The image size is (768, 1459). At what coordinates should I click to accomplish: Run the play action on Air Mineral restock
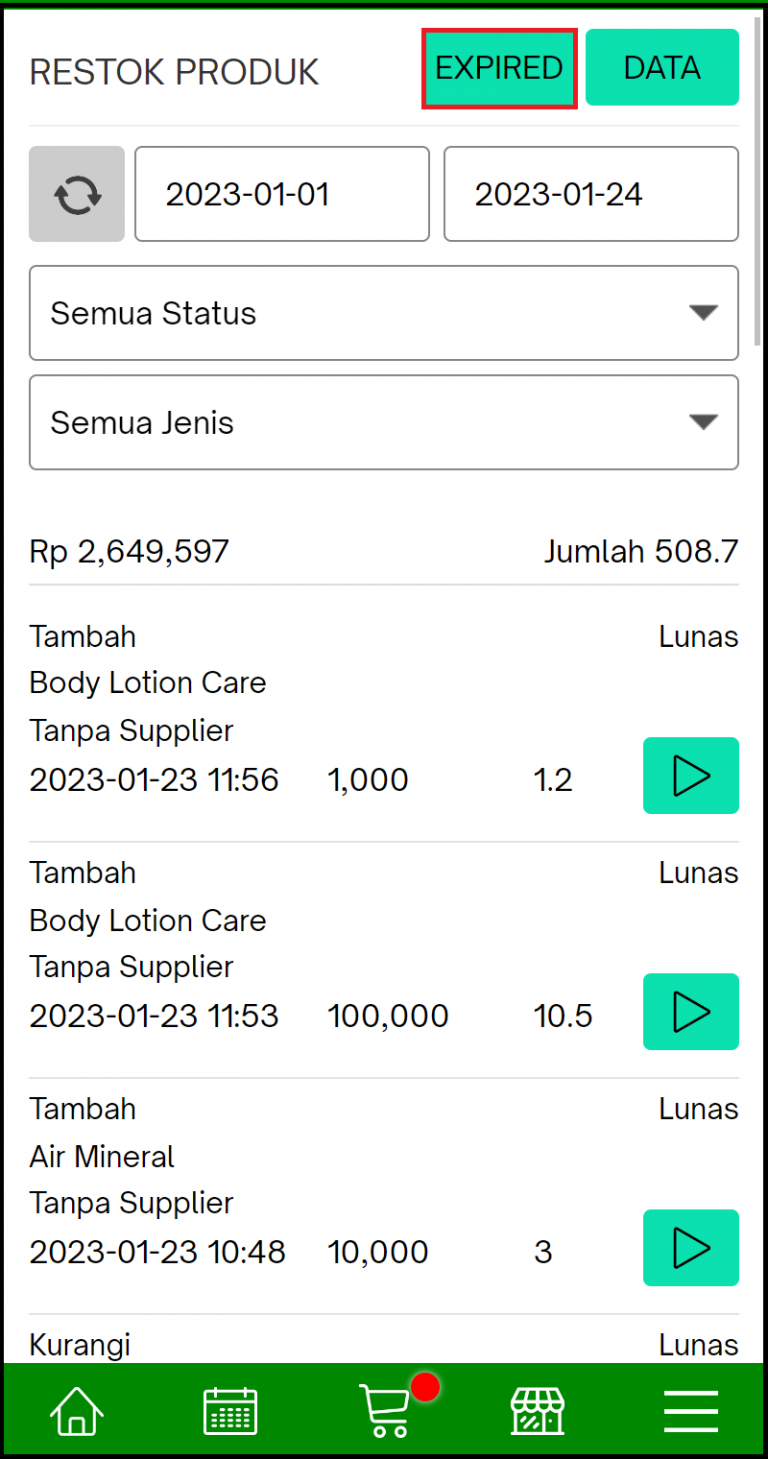pos(690,1248)
